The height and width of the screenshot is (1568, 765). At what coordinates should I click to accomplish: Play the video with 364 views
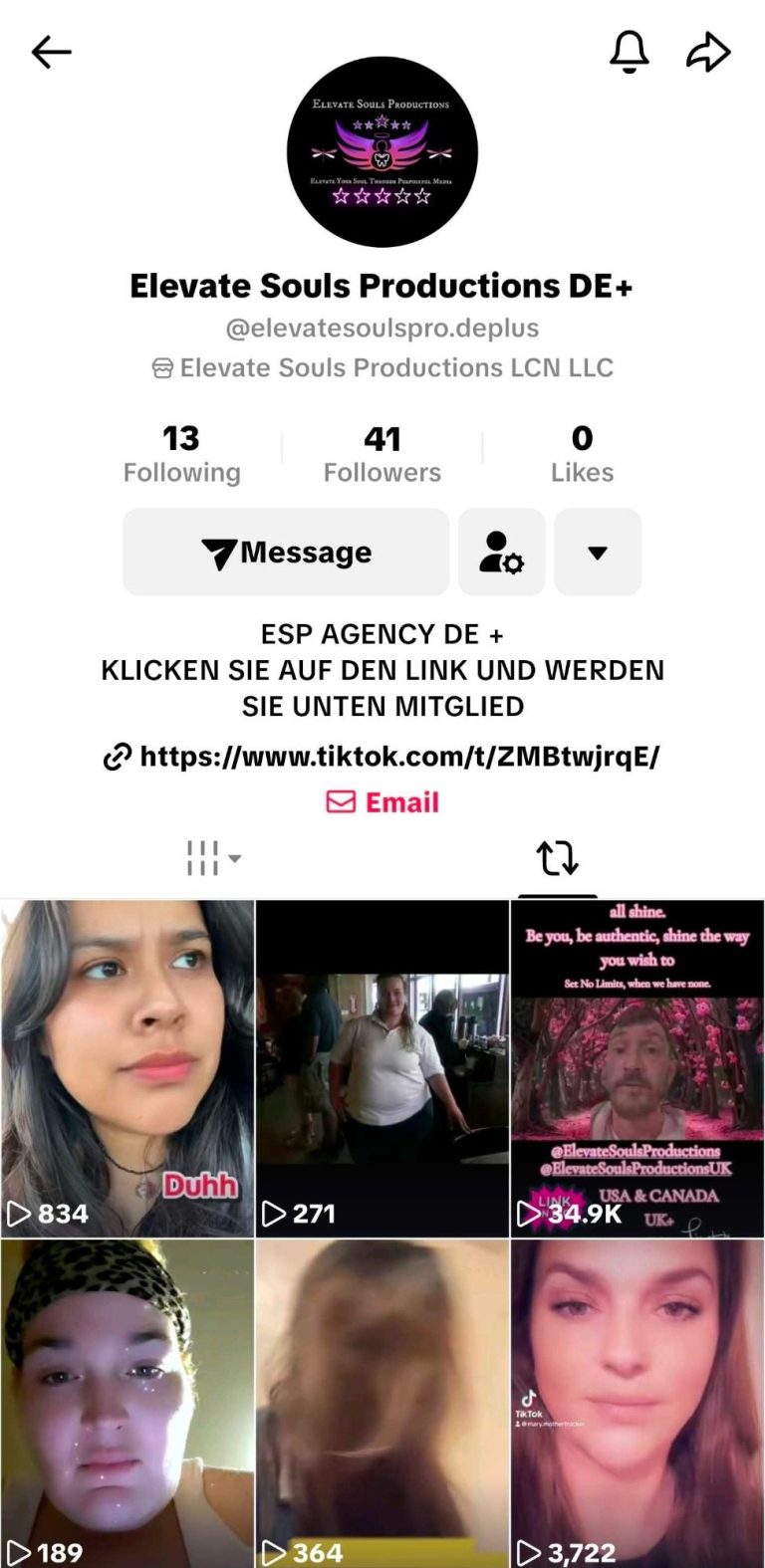pyautogui.click(x=382, y=1404)
